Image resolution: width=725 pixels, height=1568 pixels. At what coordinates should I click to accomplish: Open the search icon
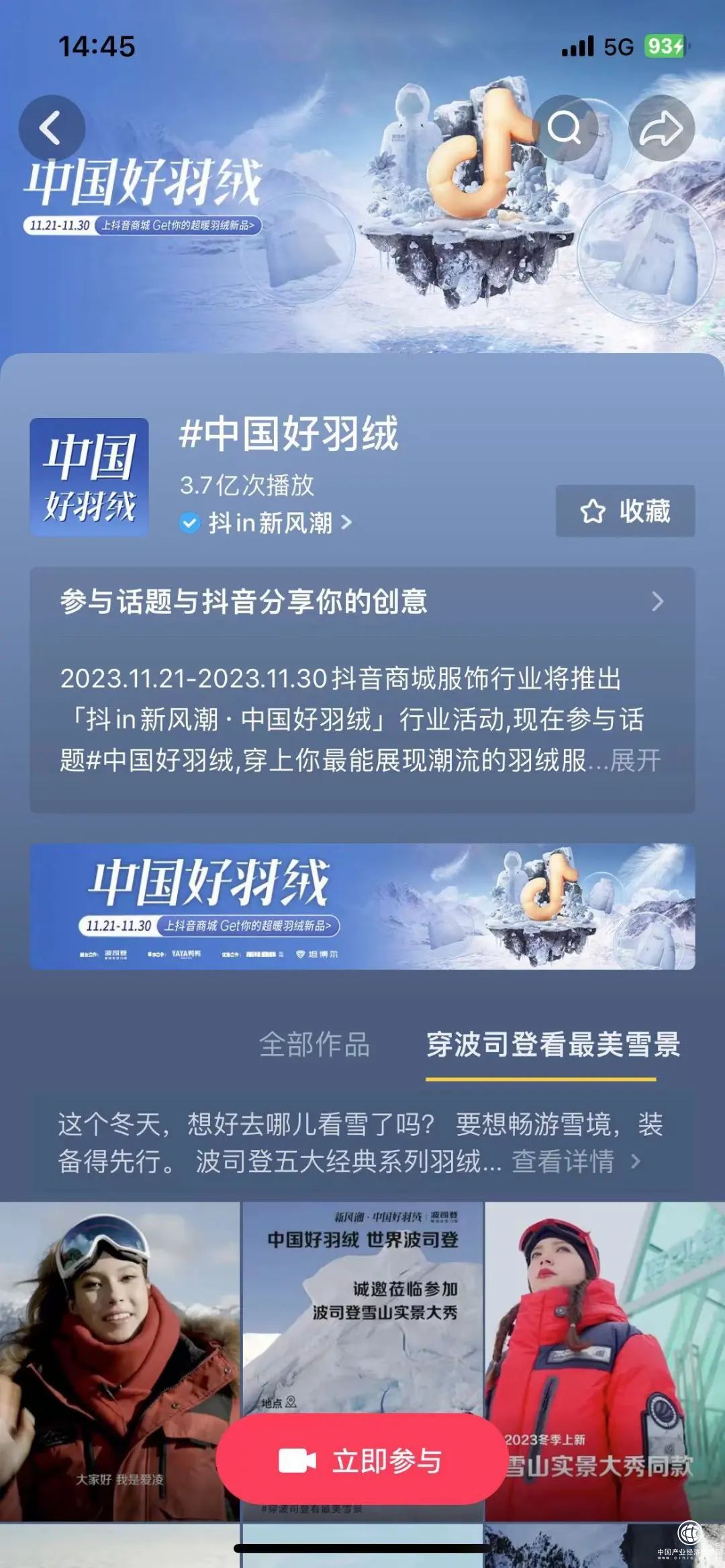pos(565,127)
